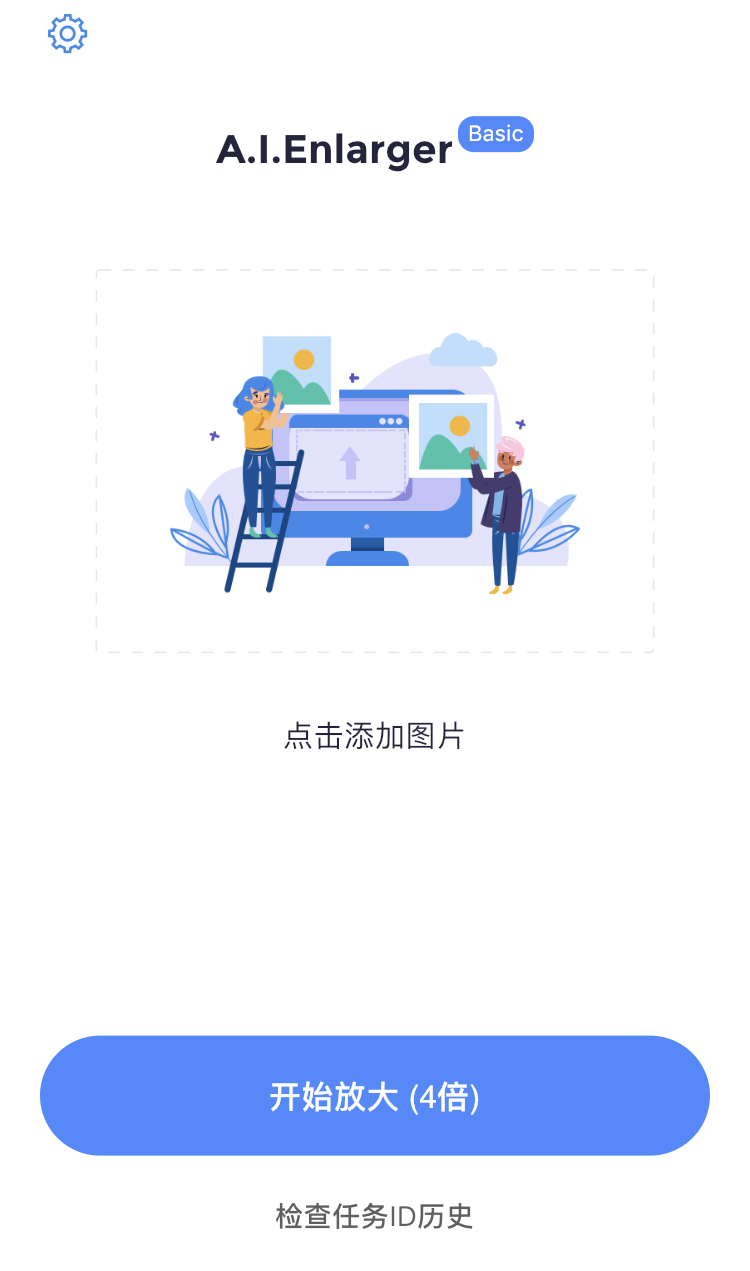This screenshot has width=750, height=1271.
Task: Start enlarging with 开始放大 (4倍) button
Action: 374,1096
